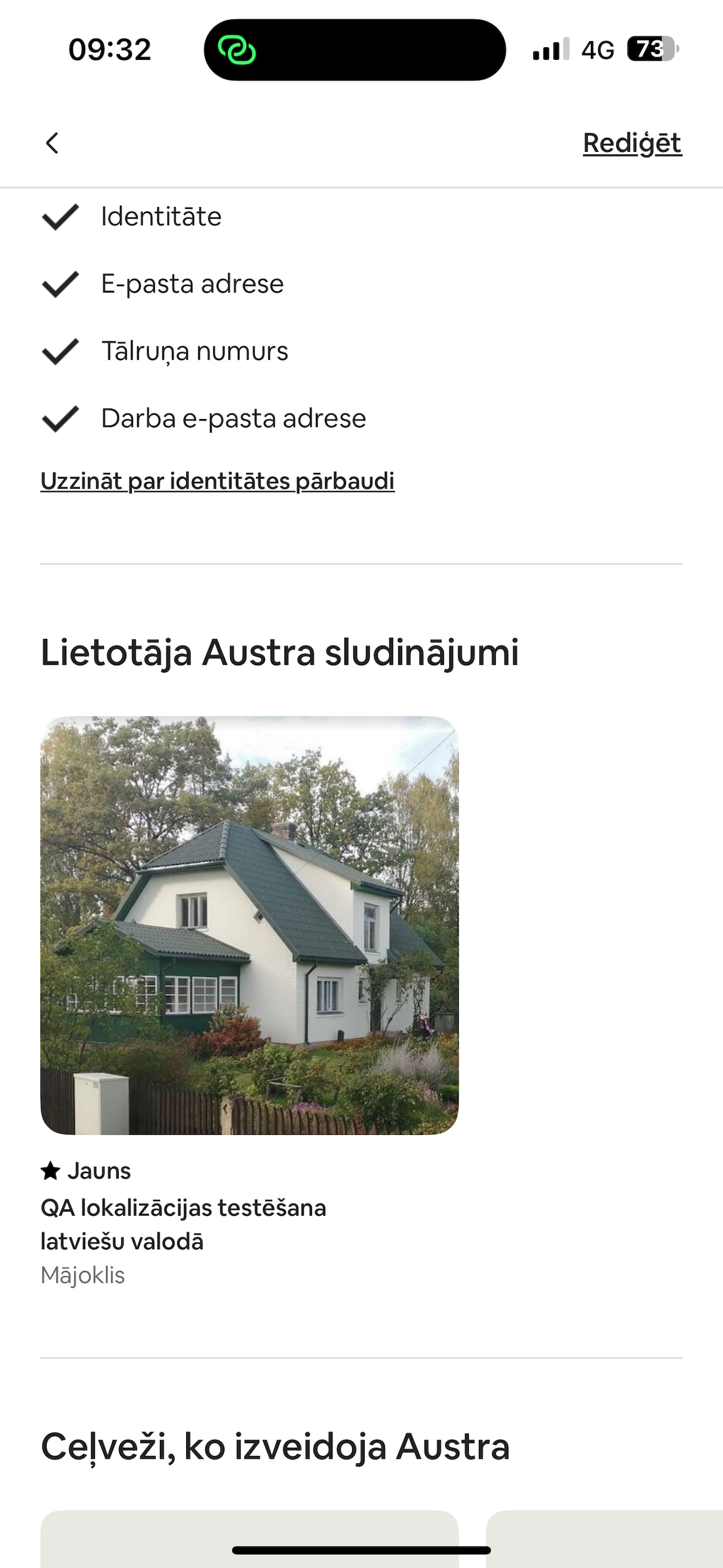Go back using the top-left arrow

[53, 143]
